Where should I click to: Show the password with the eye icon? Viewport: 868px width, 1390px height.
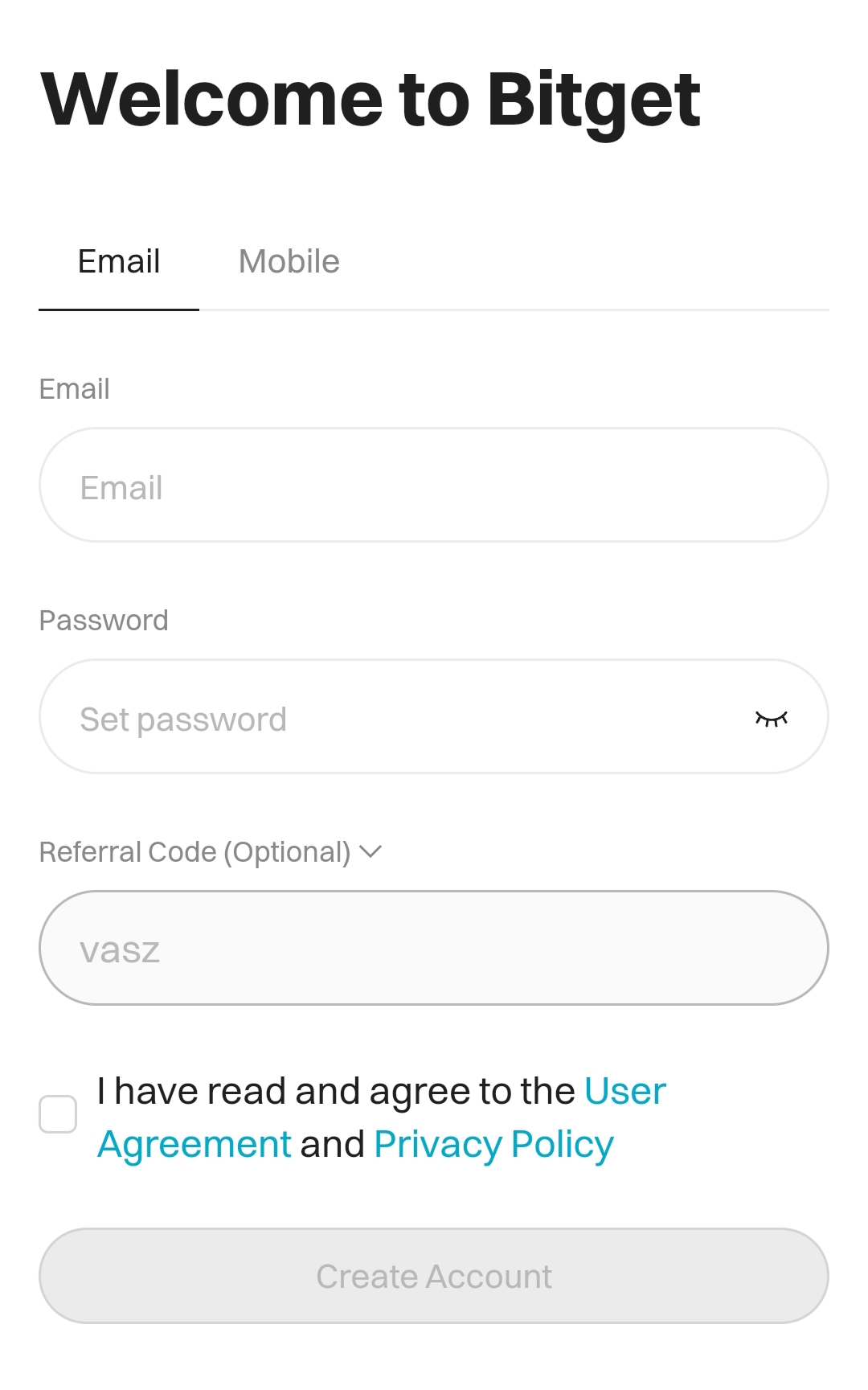pyautogui.click(x=772, y=719)
